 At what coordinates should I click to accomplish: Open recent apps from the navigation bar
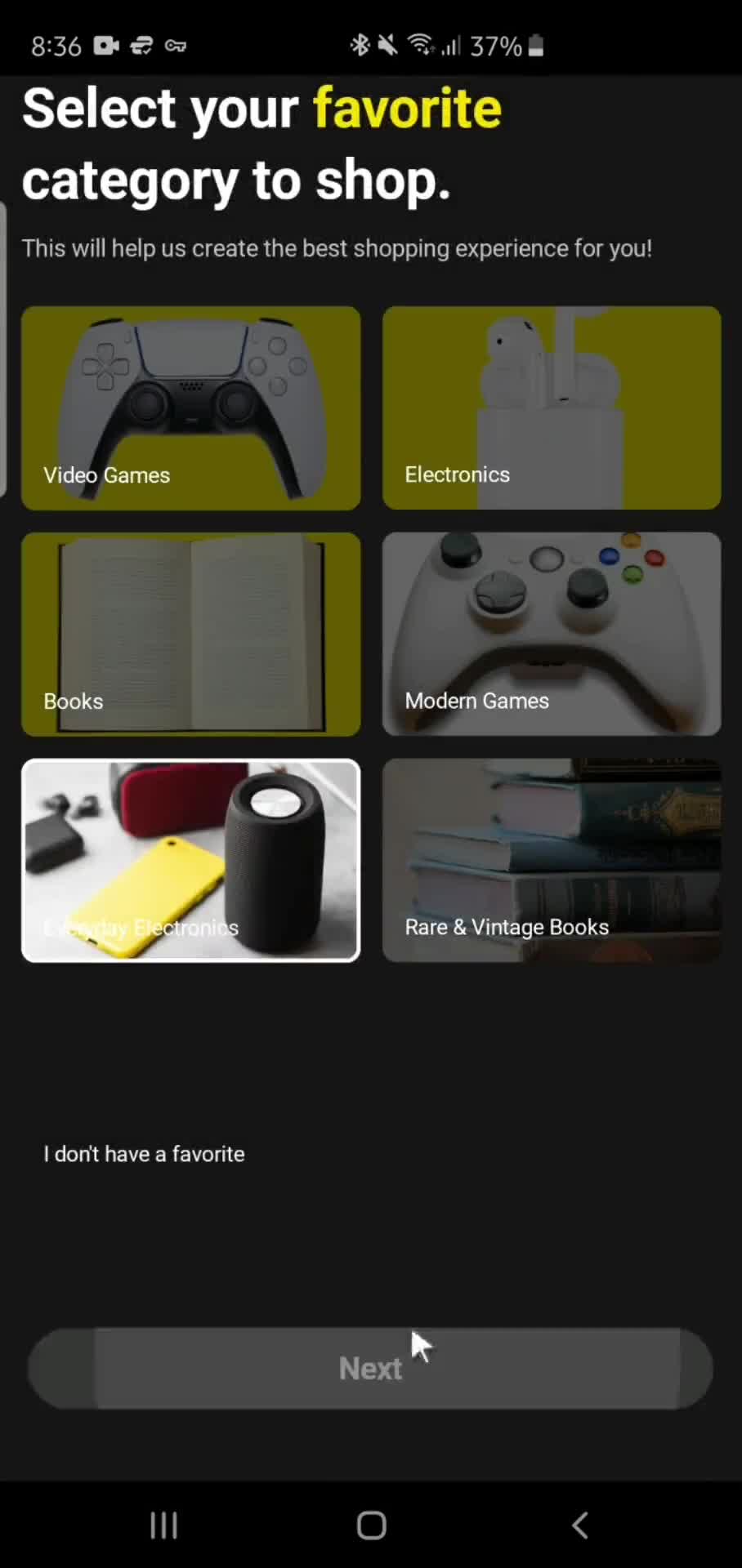[163, 1525]
